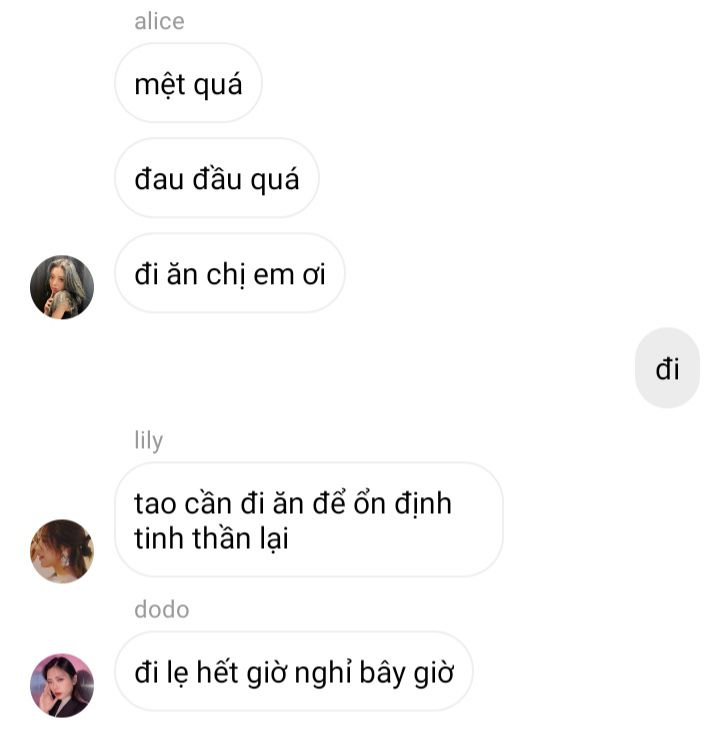This screenshot has width=720, height=738.
Task: Open lily's avatar next to her message
Action: pyautogui.click(x=62, y=551)
